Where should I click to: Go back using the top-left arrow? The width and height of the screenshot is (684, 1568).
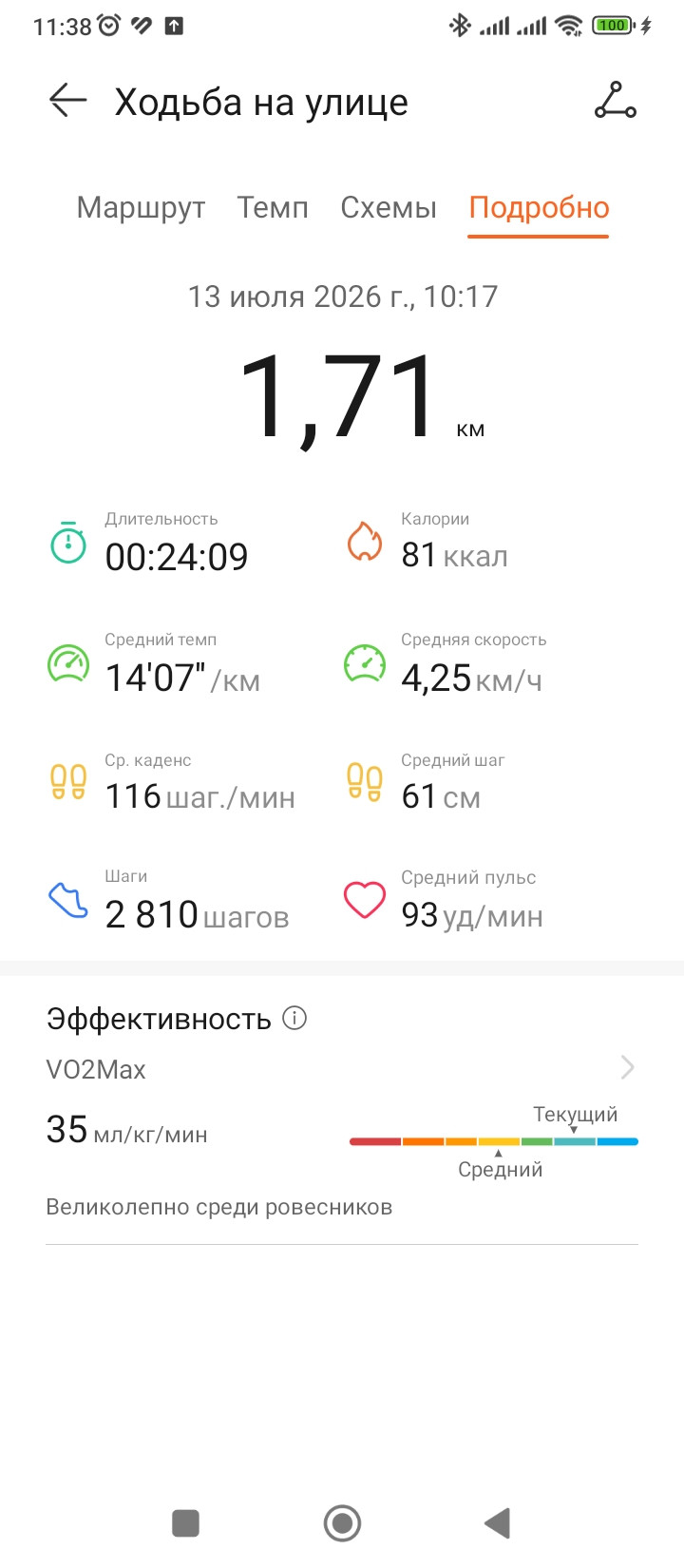click(67, 101)
